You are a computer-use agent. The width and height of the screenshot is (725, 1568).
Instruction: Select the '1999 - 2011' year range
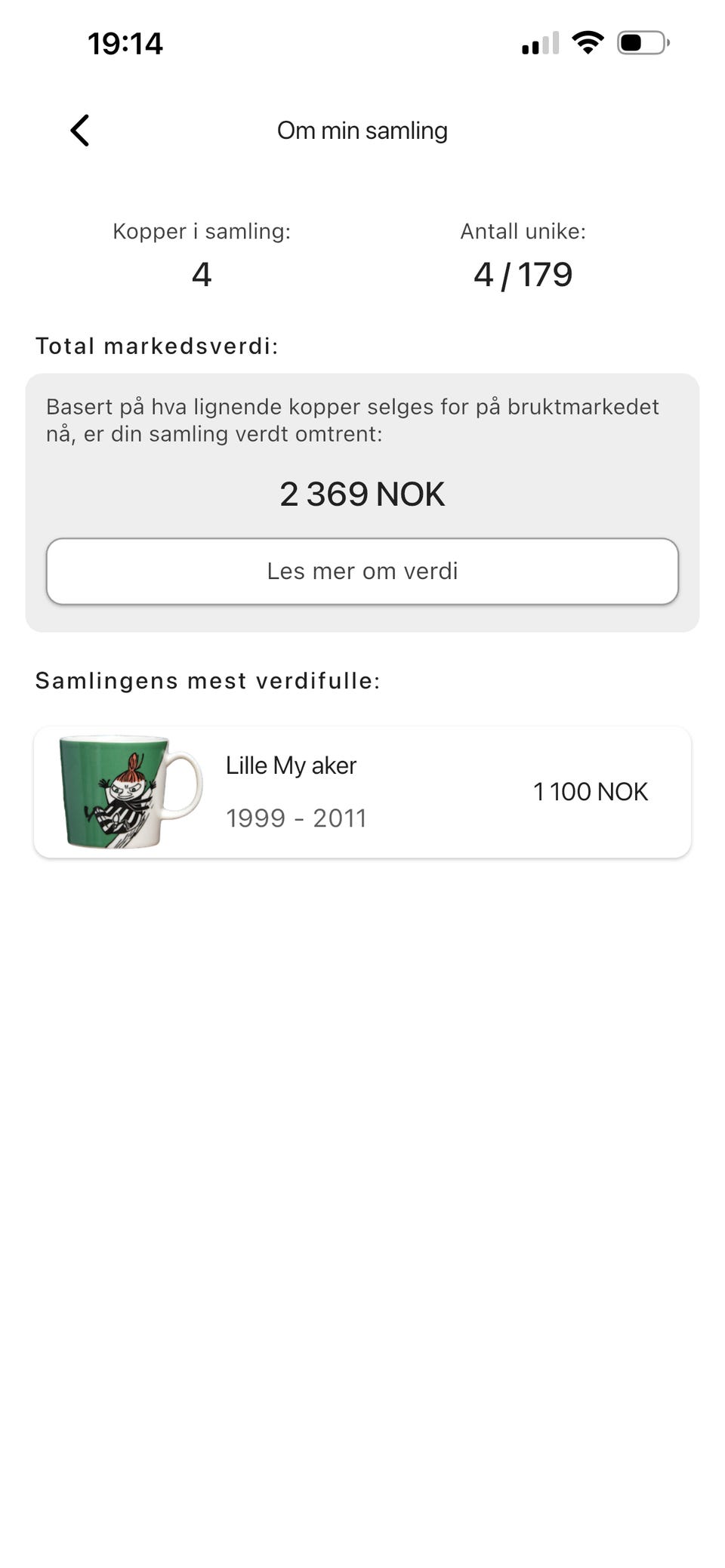click(295, 818)
